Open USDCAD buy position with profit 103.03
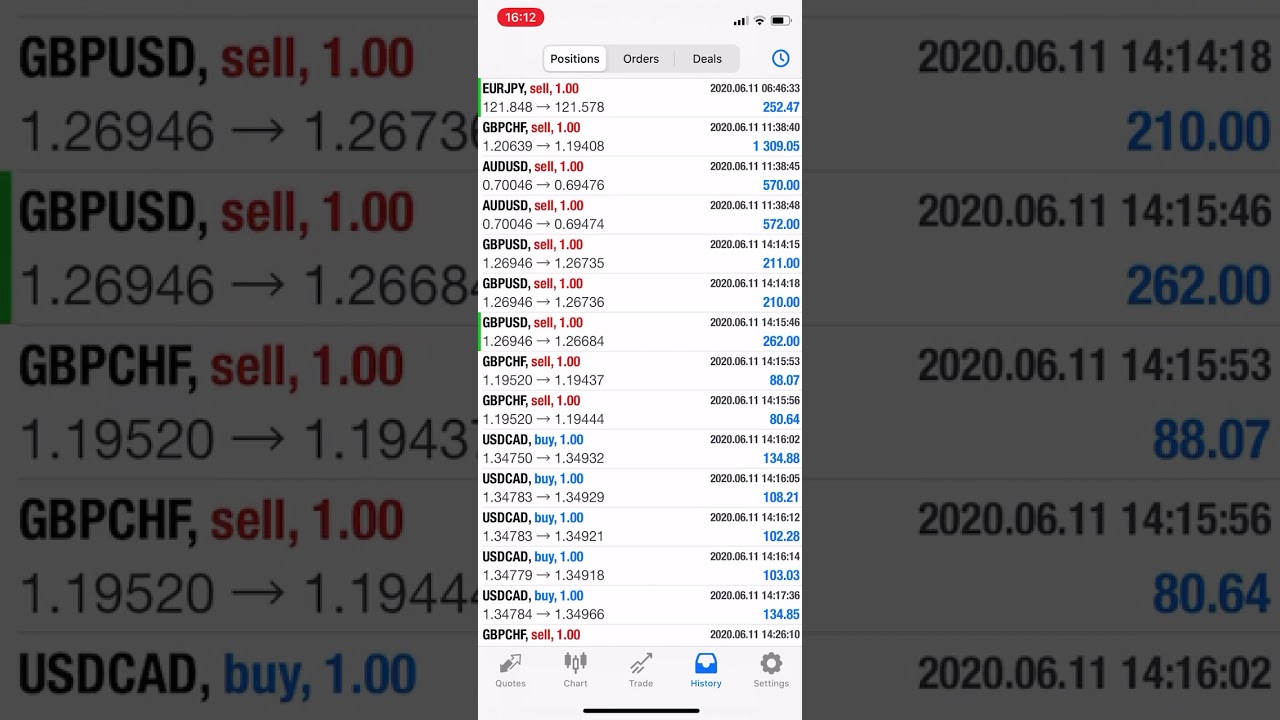 (640, 566)
